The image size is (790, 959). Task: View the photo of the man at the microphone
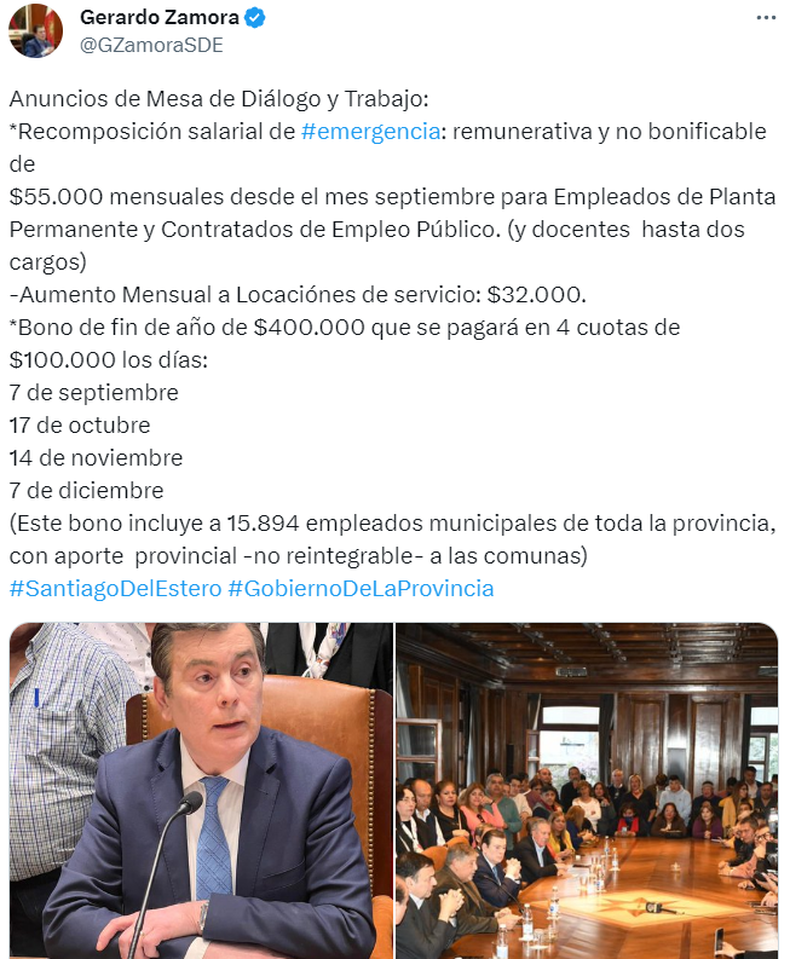(x=201, y=790)
